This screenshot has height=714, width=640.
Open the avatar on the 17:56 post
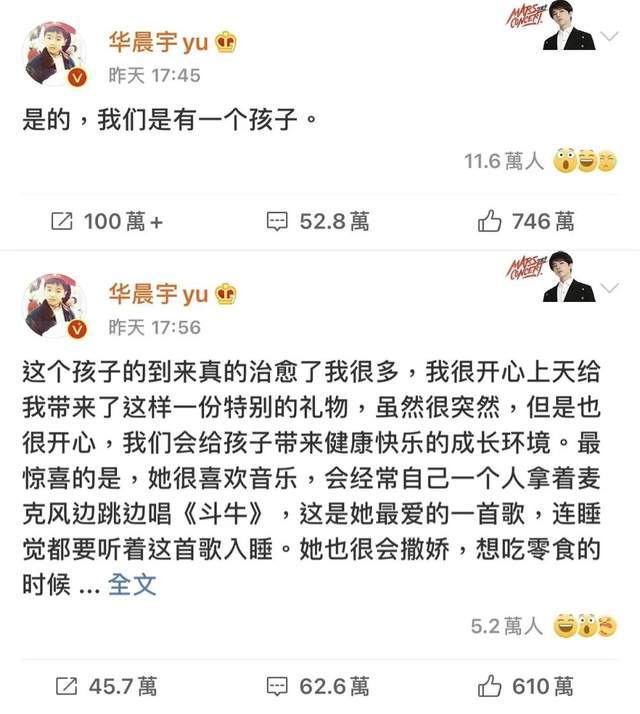point(54,307)
